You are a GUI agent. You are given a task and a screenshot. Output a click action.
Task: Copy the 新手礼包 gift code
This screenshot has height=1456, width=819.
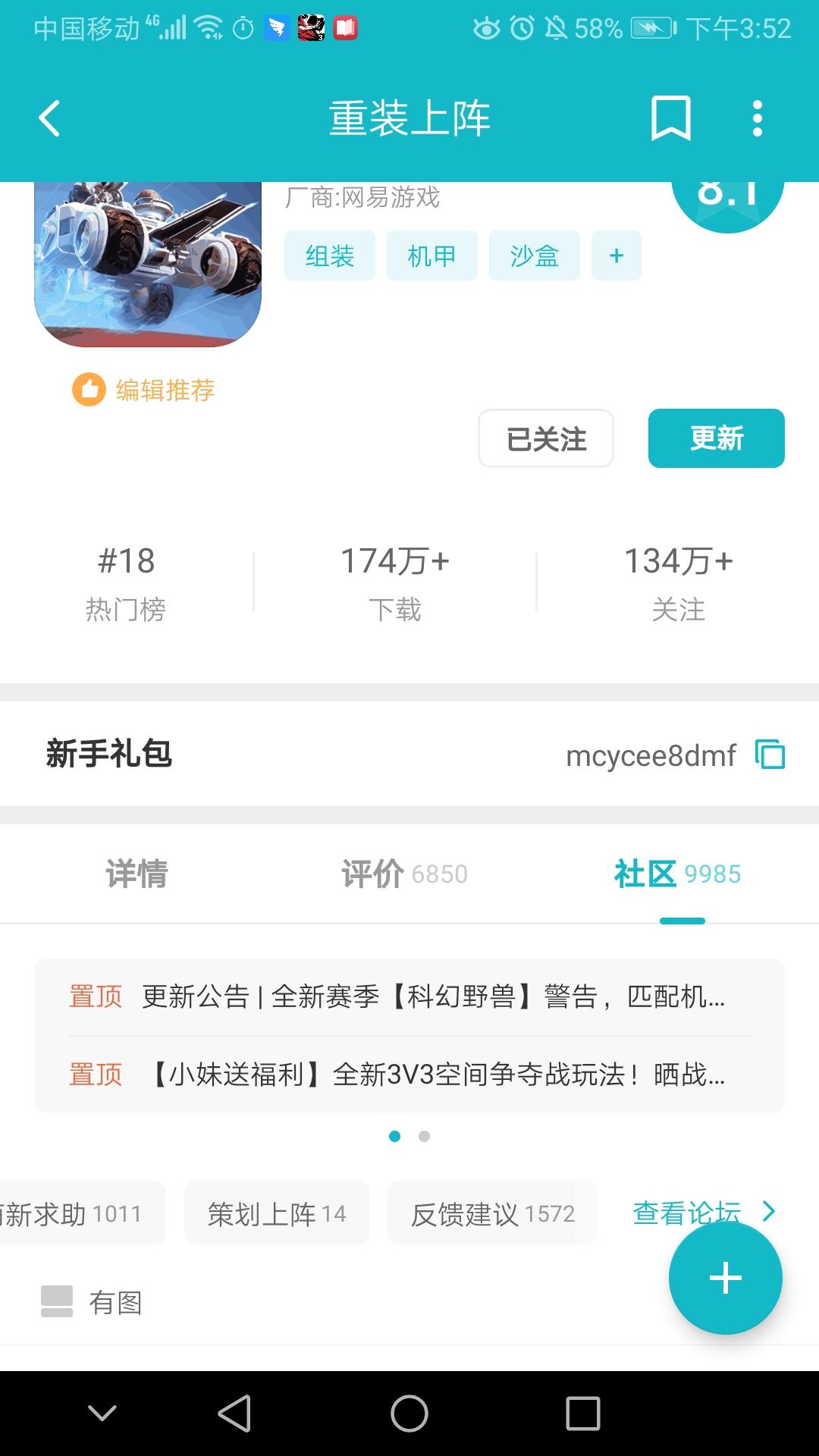771,755
